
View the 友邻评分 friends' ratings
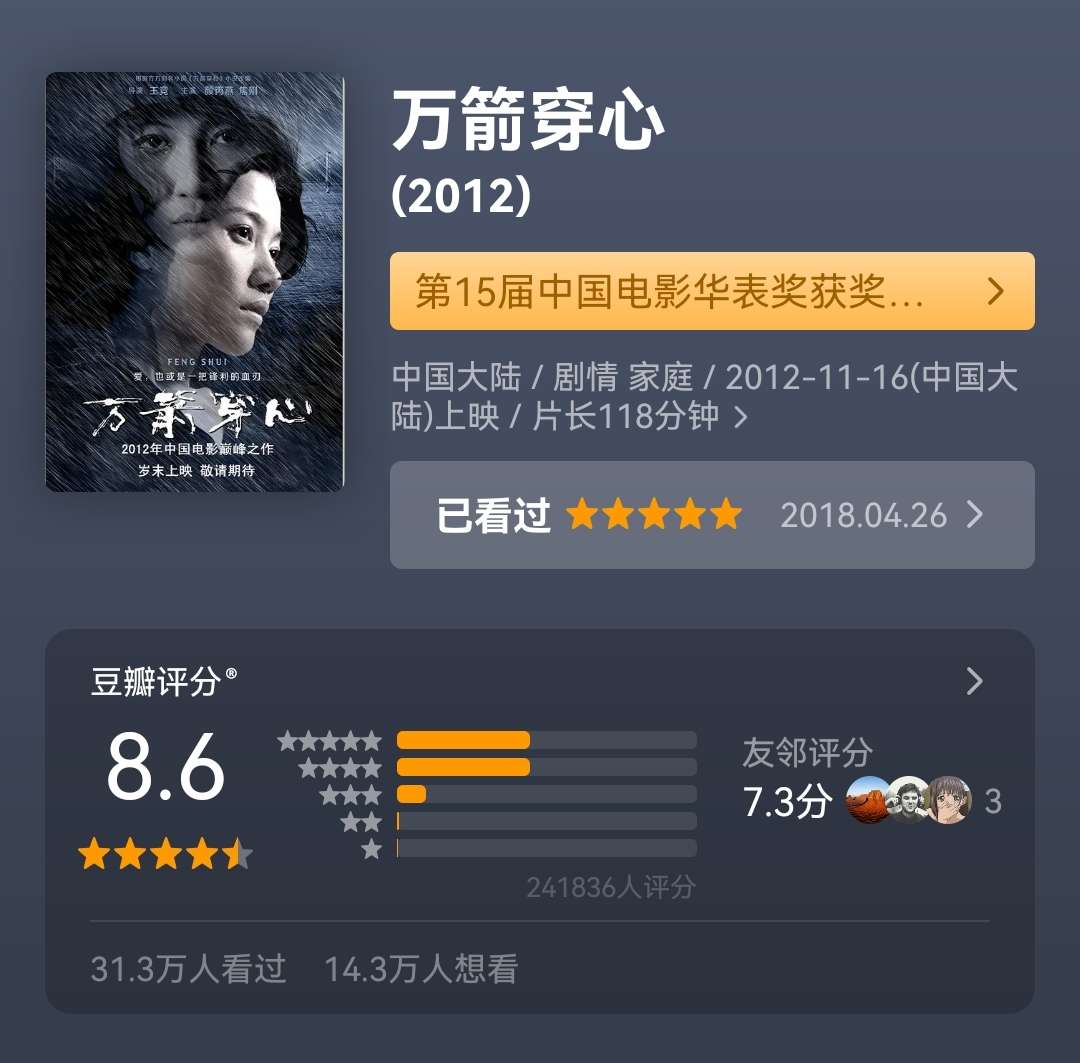click(870, 782)
